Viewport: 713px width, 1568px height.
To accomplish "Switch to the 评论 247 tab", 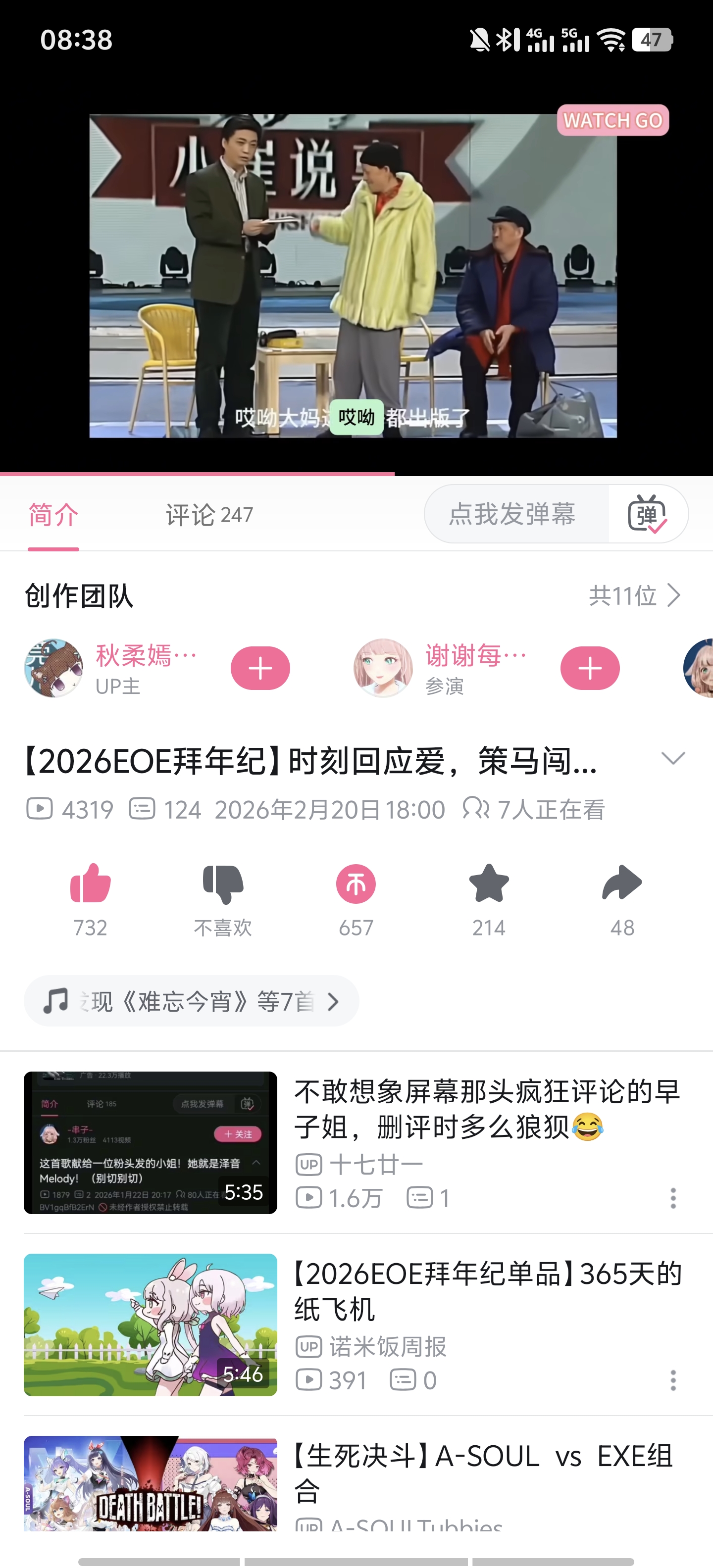I will click(x=209, y=515).
